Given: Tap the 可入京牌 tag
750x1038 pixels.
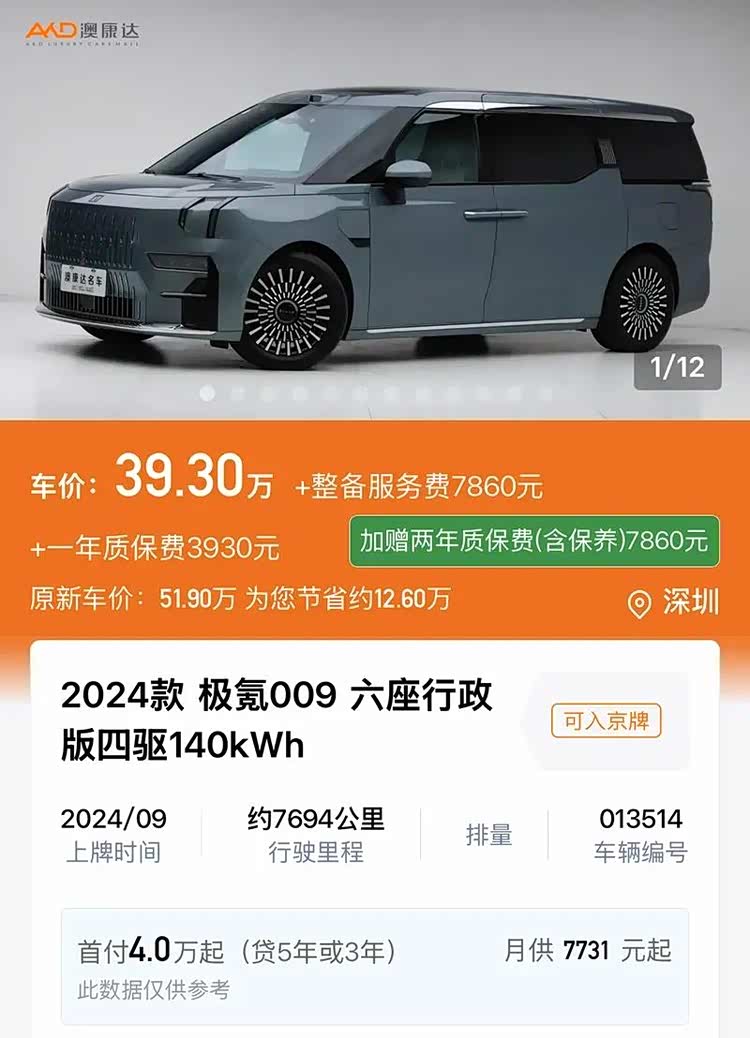Looking at the screenshot, I should [606, 721].
